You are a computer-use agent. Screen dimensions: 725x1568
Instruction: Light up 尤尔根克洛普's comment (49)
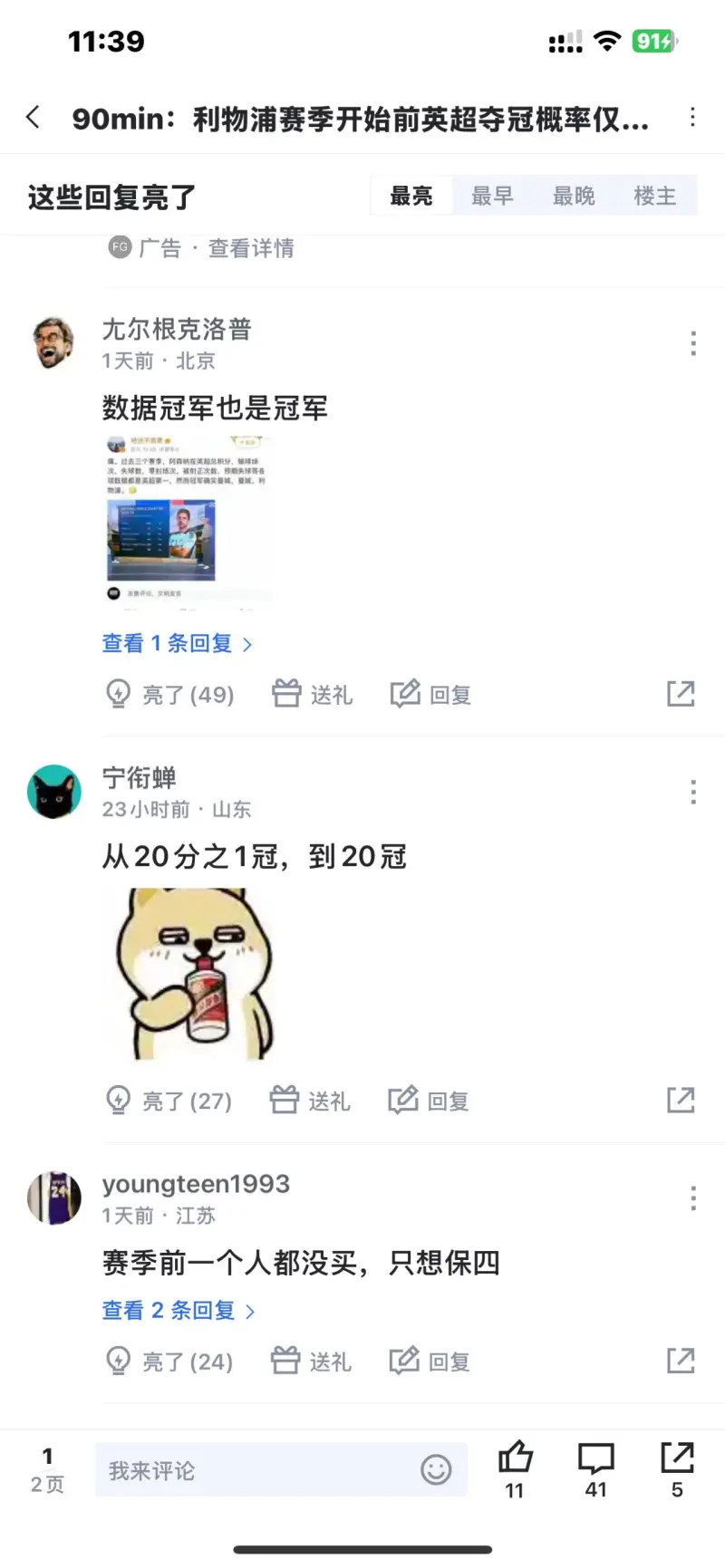[170, 695]
